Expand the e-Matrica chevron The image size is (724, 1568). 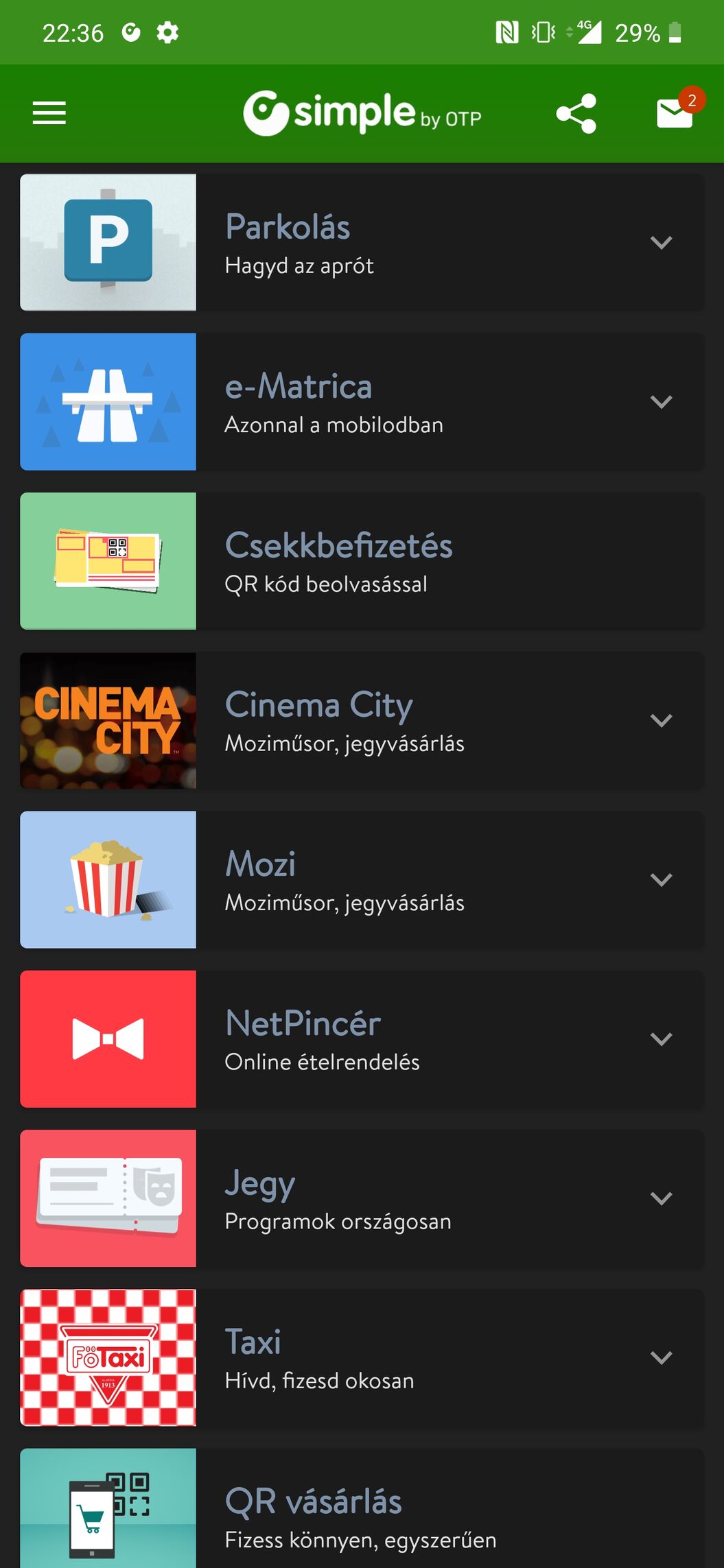point(661,401)
